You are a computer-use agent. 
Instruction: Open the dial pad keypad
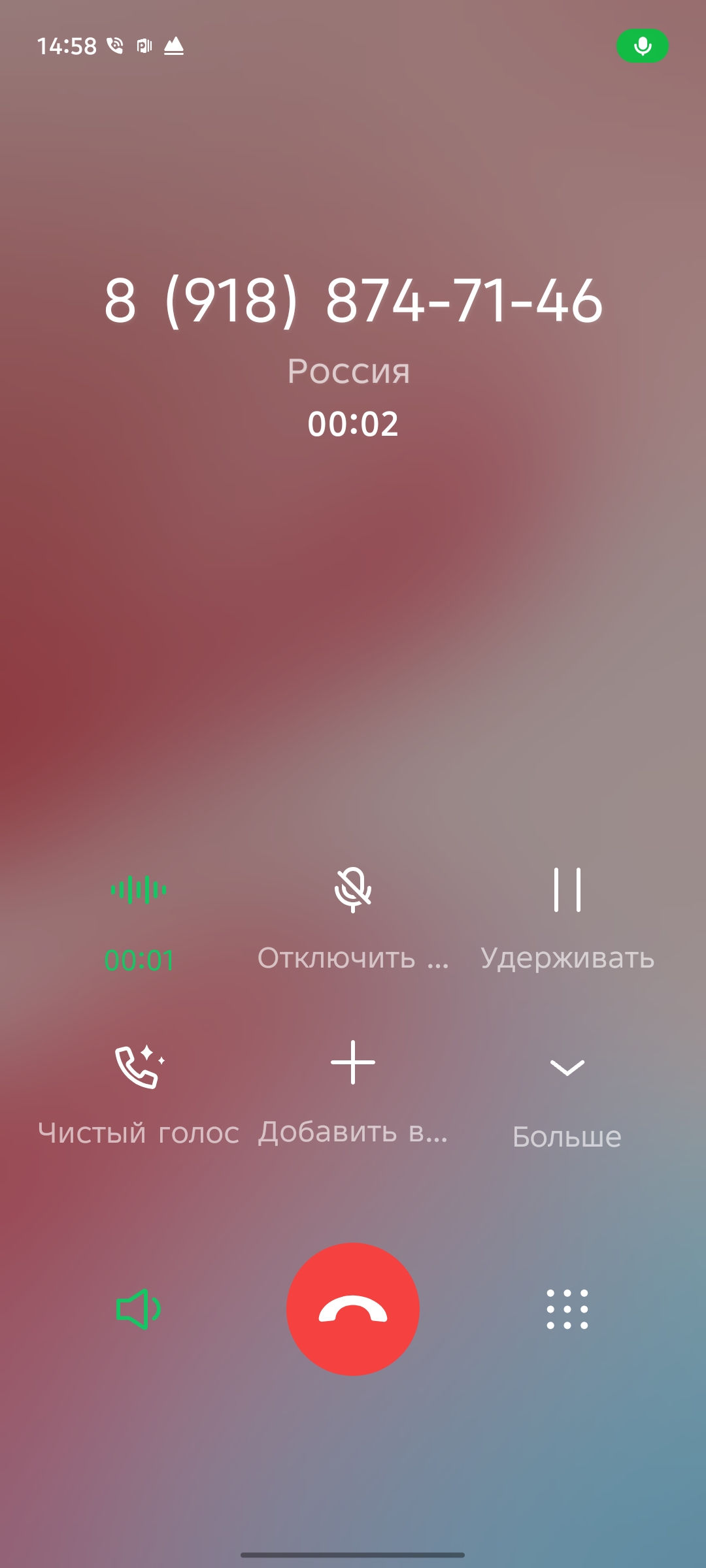click(567, 1309)
